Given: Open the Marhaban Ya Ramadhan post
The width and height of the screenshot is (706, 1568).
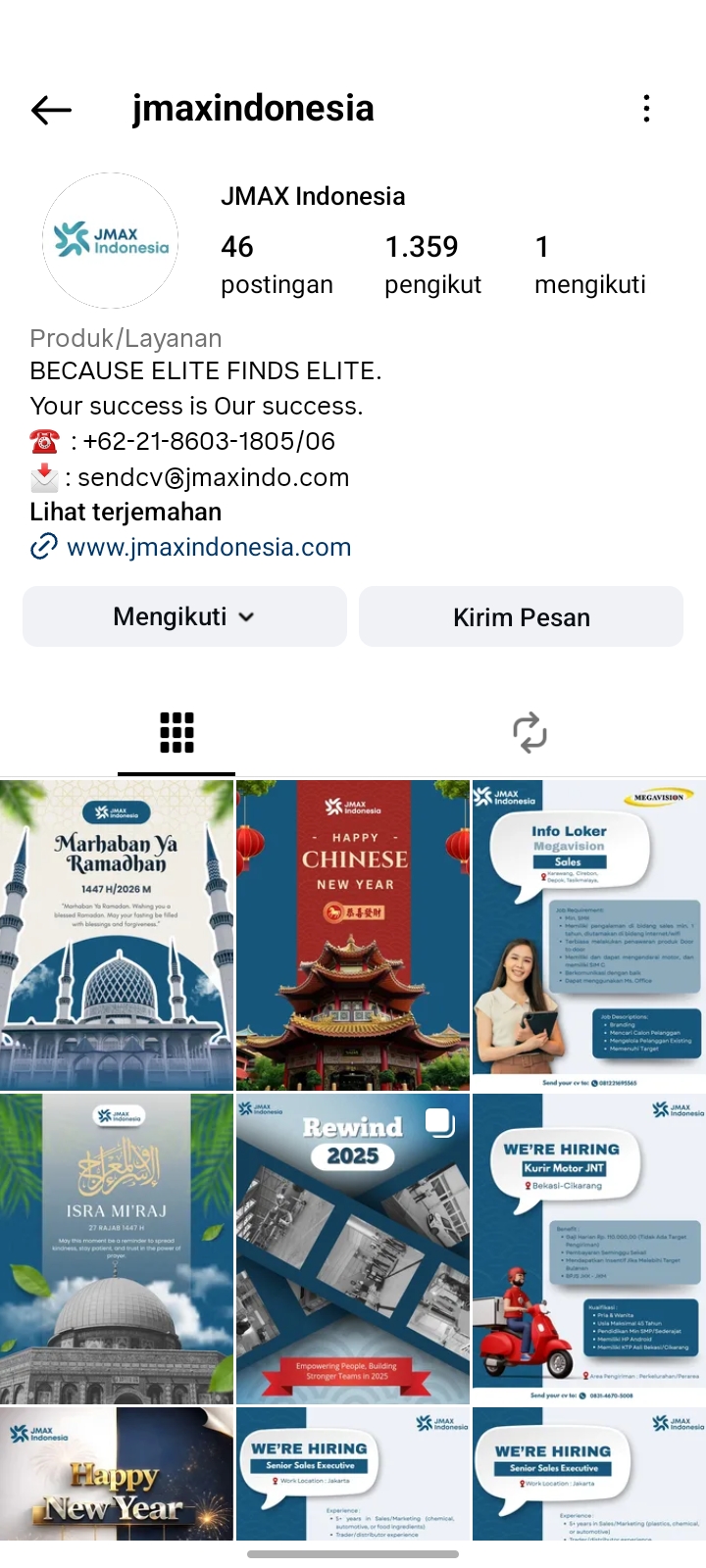Looking at the screenshot, I should [117, 935].
